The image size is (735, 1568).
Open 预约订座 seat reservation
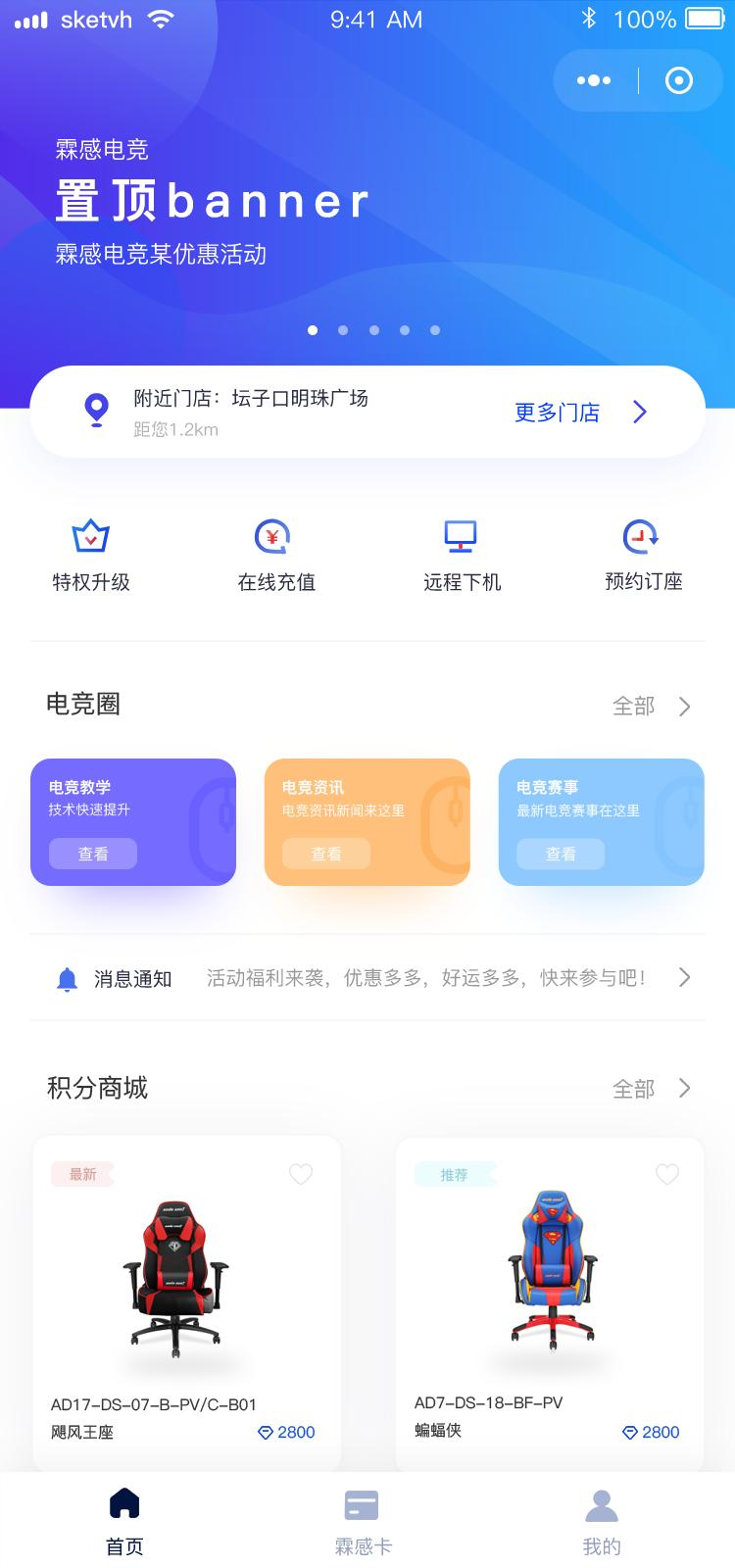[643, 555]
